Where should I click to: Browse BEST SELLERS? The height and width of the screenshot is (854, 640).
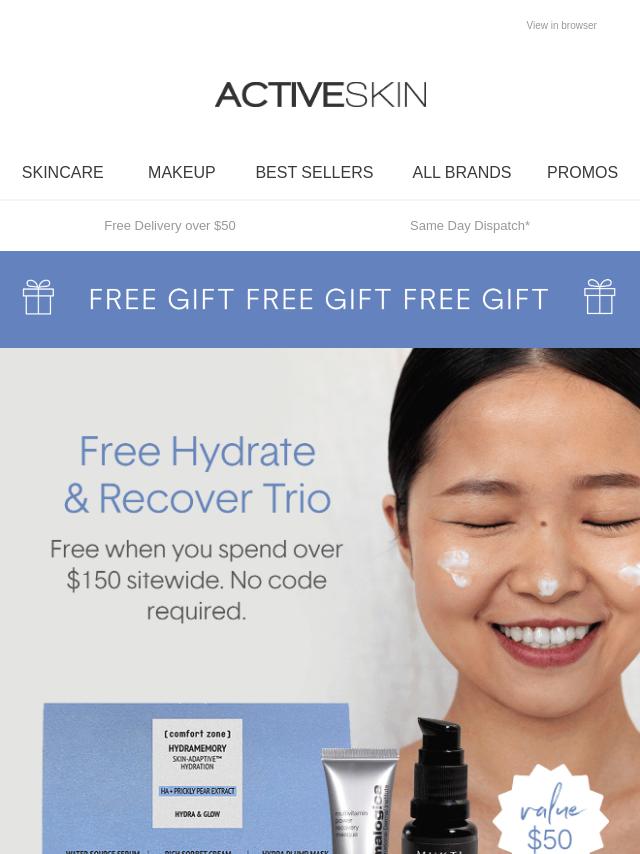coord(314,173)
